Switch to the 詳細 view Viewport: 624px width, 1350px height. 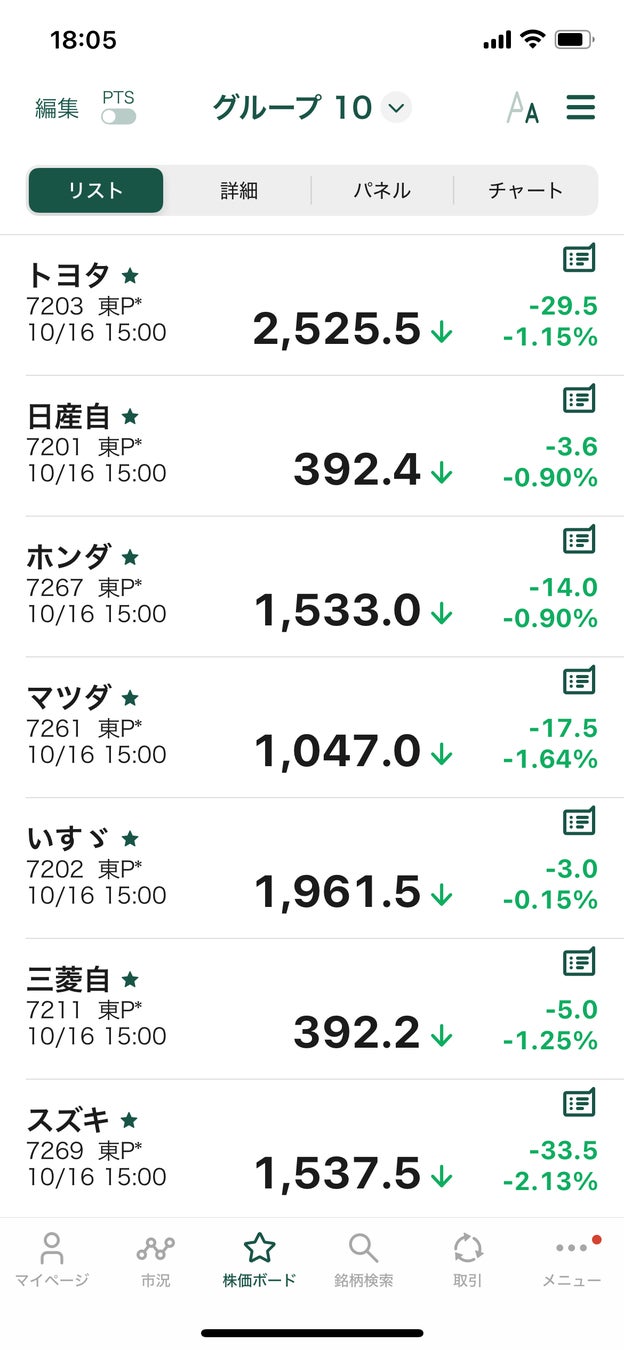click(239, 190)
